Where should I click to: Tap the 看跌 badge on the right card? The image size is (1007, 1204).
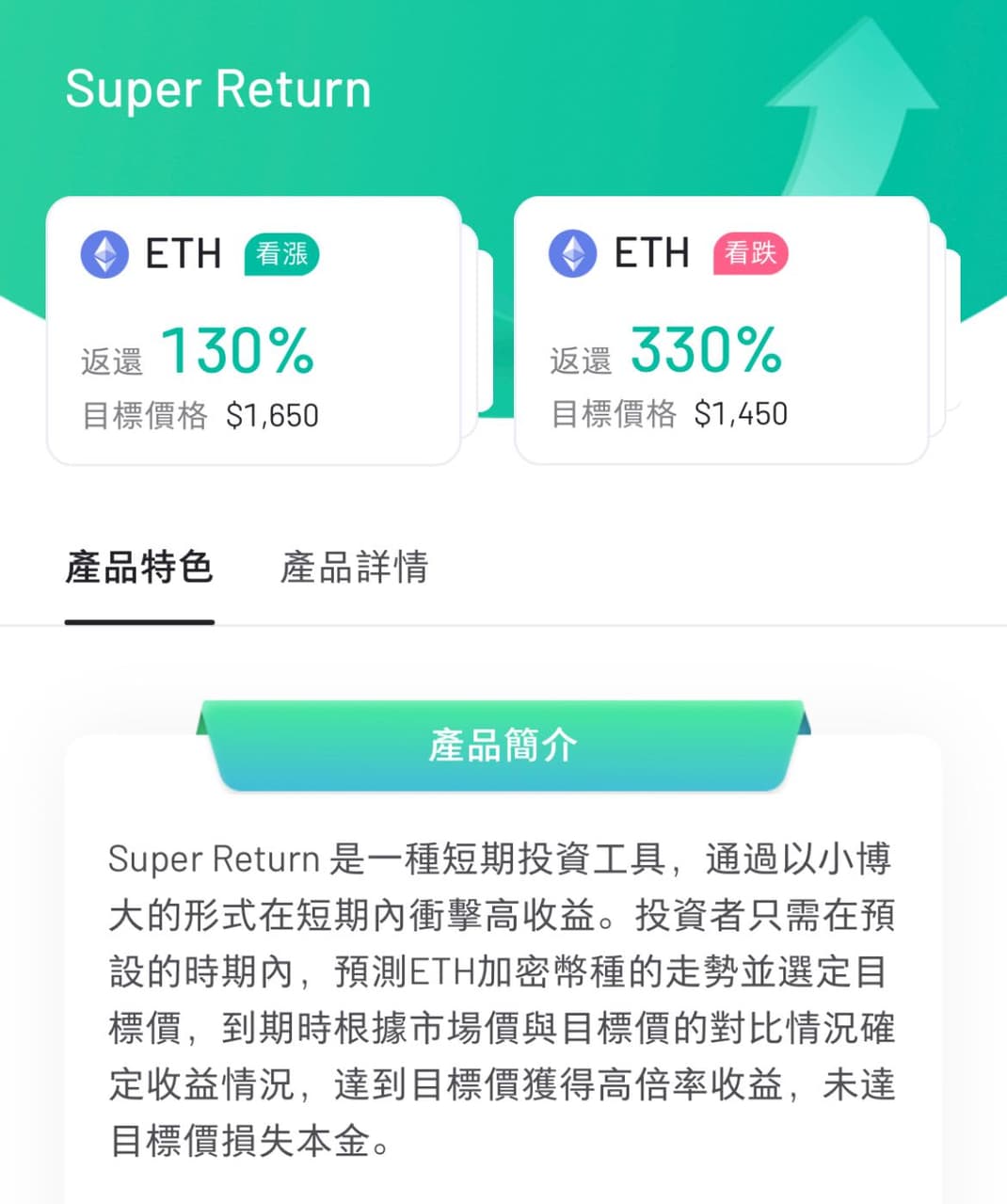pyautogui.click(x=750, y=254)
